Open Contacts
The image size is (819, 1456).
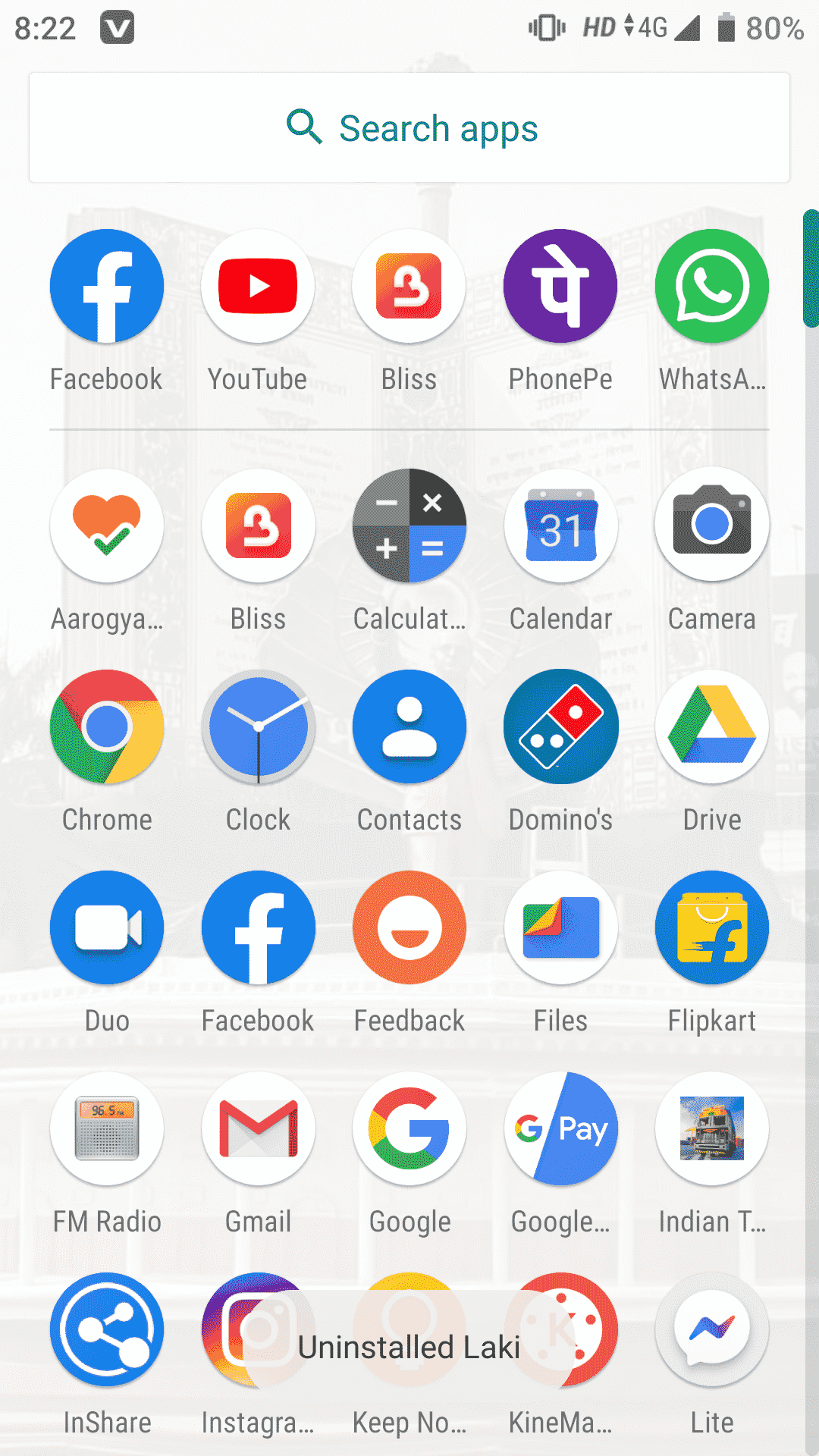tap(409, 726)
